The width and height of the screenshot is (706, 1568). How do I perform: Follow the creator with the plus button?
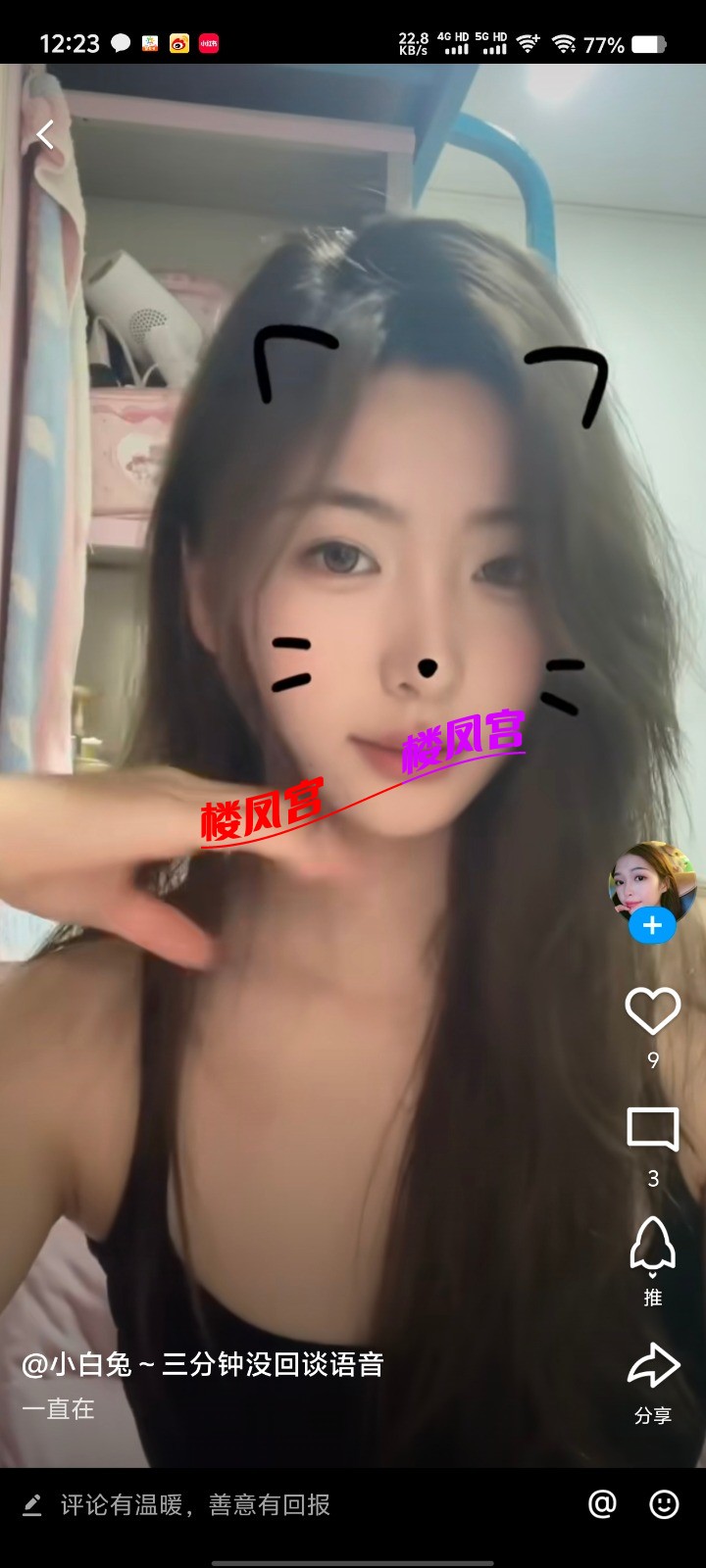tap(652, 925)
